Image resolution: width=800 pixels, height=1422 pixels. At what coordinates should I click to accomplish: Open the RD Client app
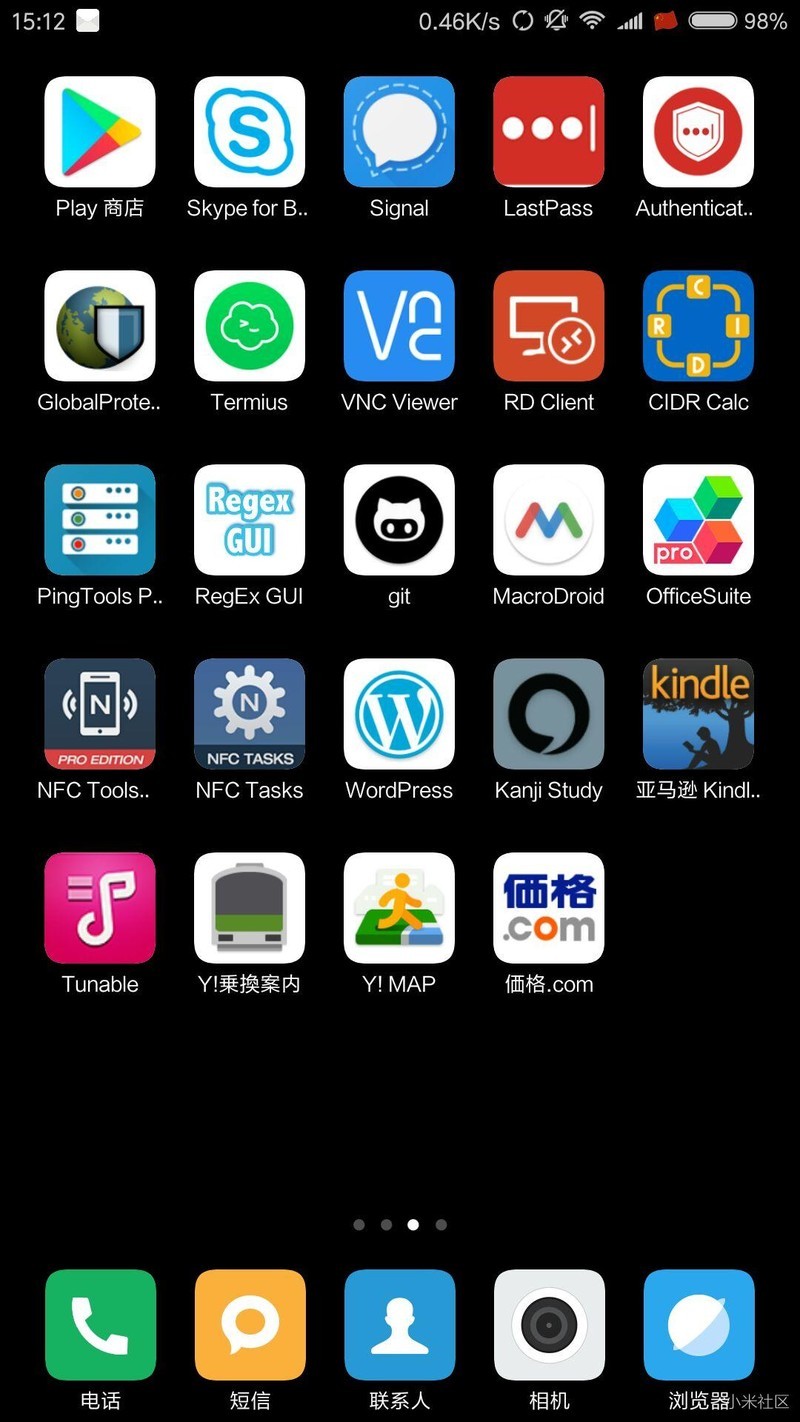[x=548, y=326]
